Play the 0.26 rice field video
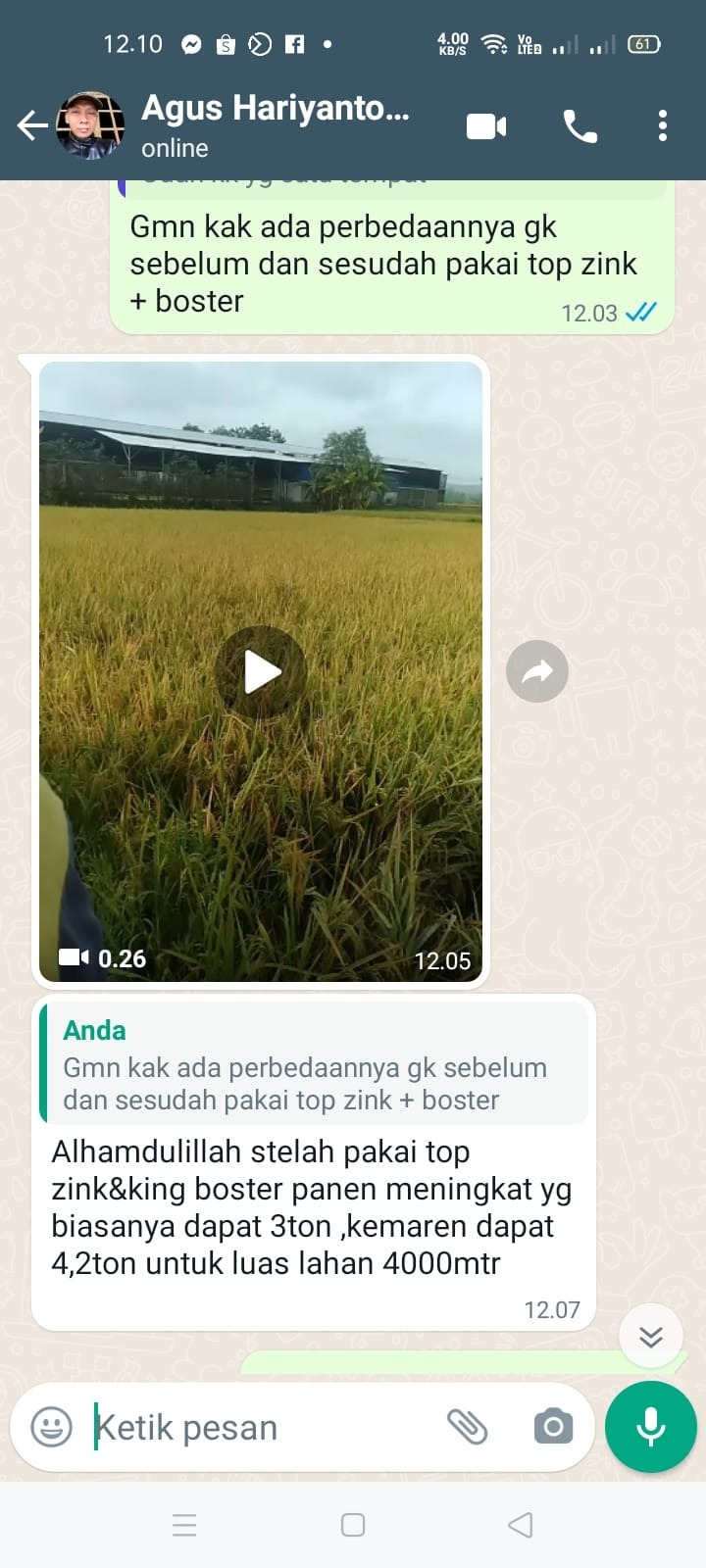 (261, 672)
